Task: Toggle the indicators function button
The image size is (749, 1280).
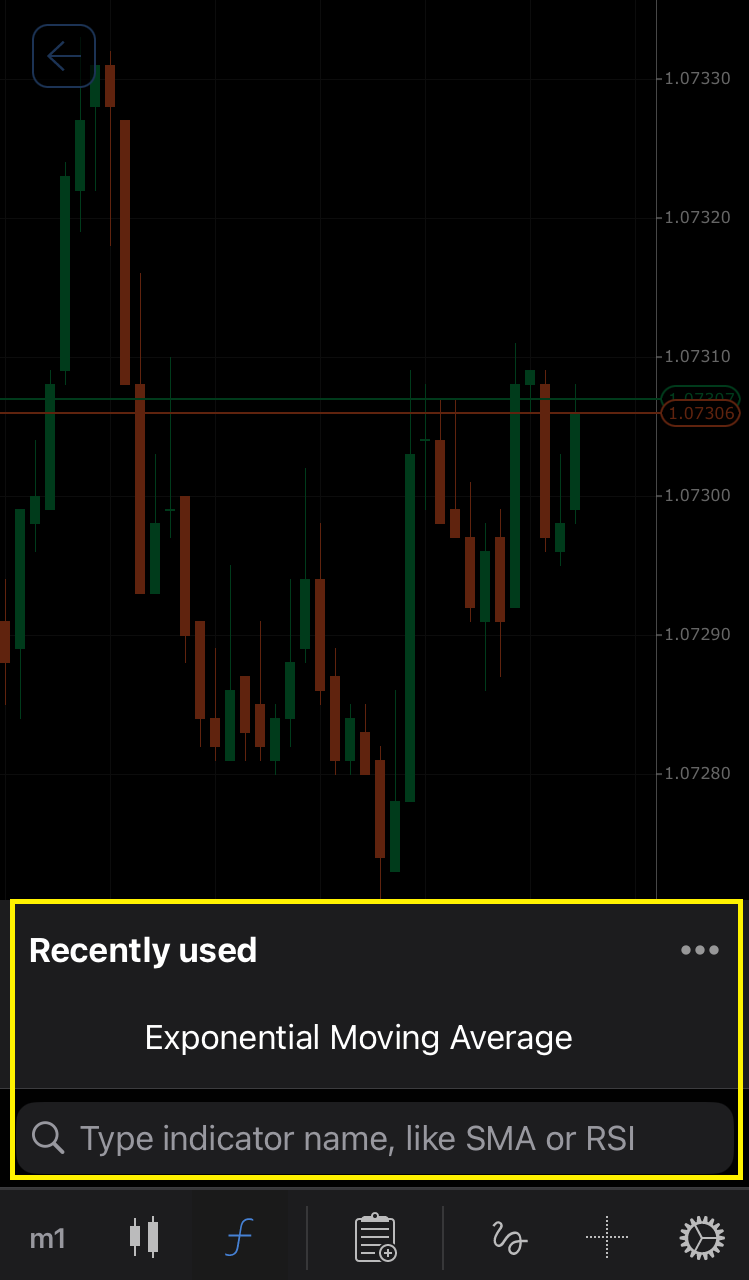Action: coord(238,1238)
